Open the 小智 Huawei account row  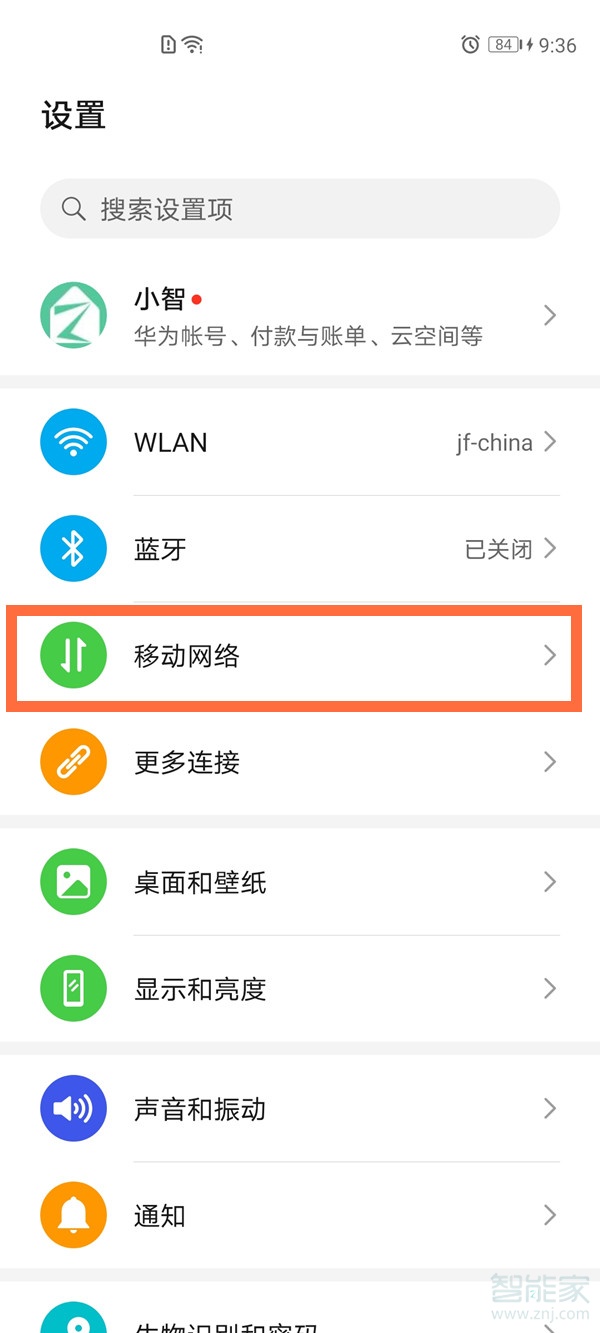pyautogui.click(x=300, y=315)
